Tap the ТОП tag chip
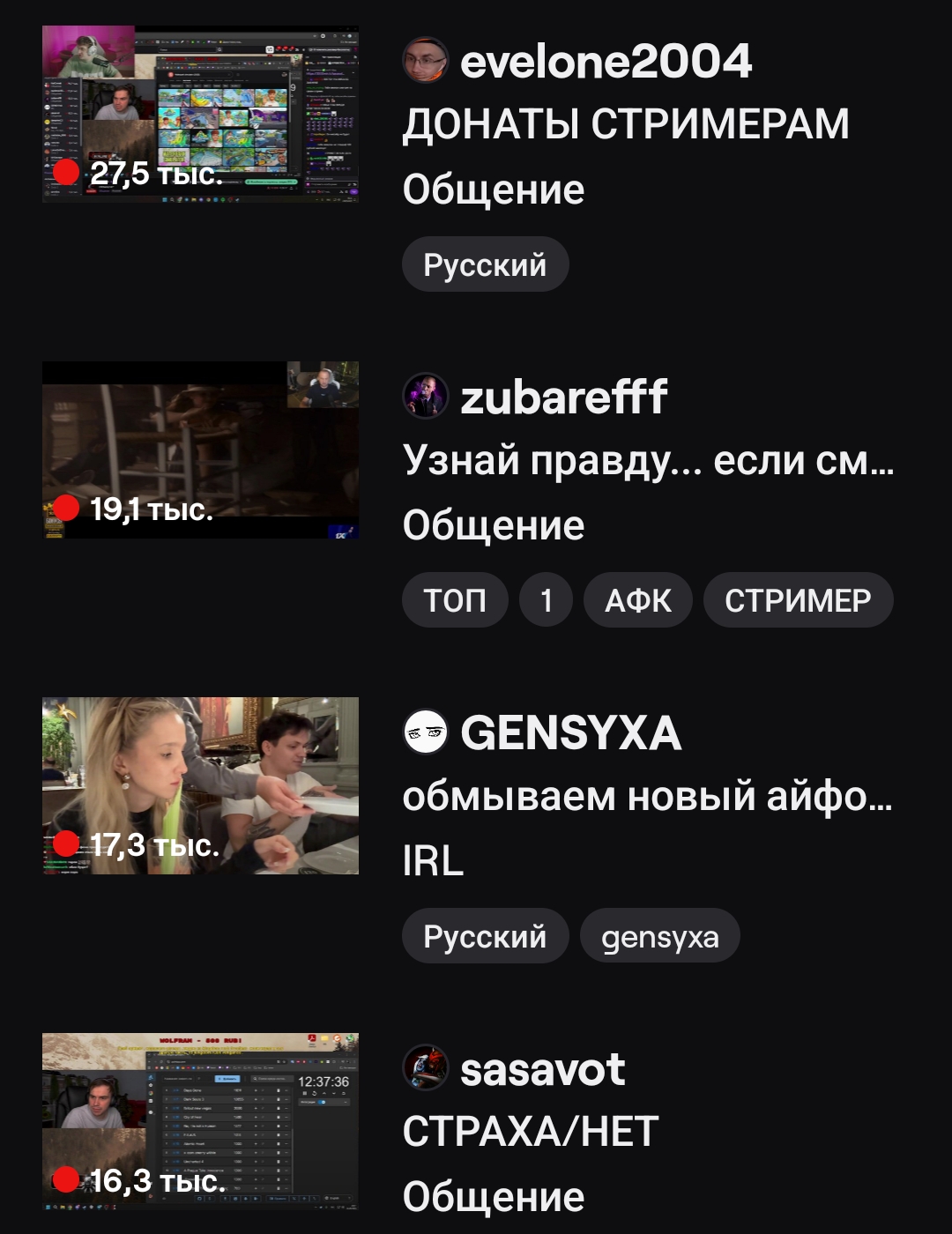Image resolution: width=952 pixels, height=1234 pixels. pos(455,600)
